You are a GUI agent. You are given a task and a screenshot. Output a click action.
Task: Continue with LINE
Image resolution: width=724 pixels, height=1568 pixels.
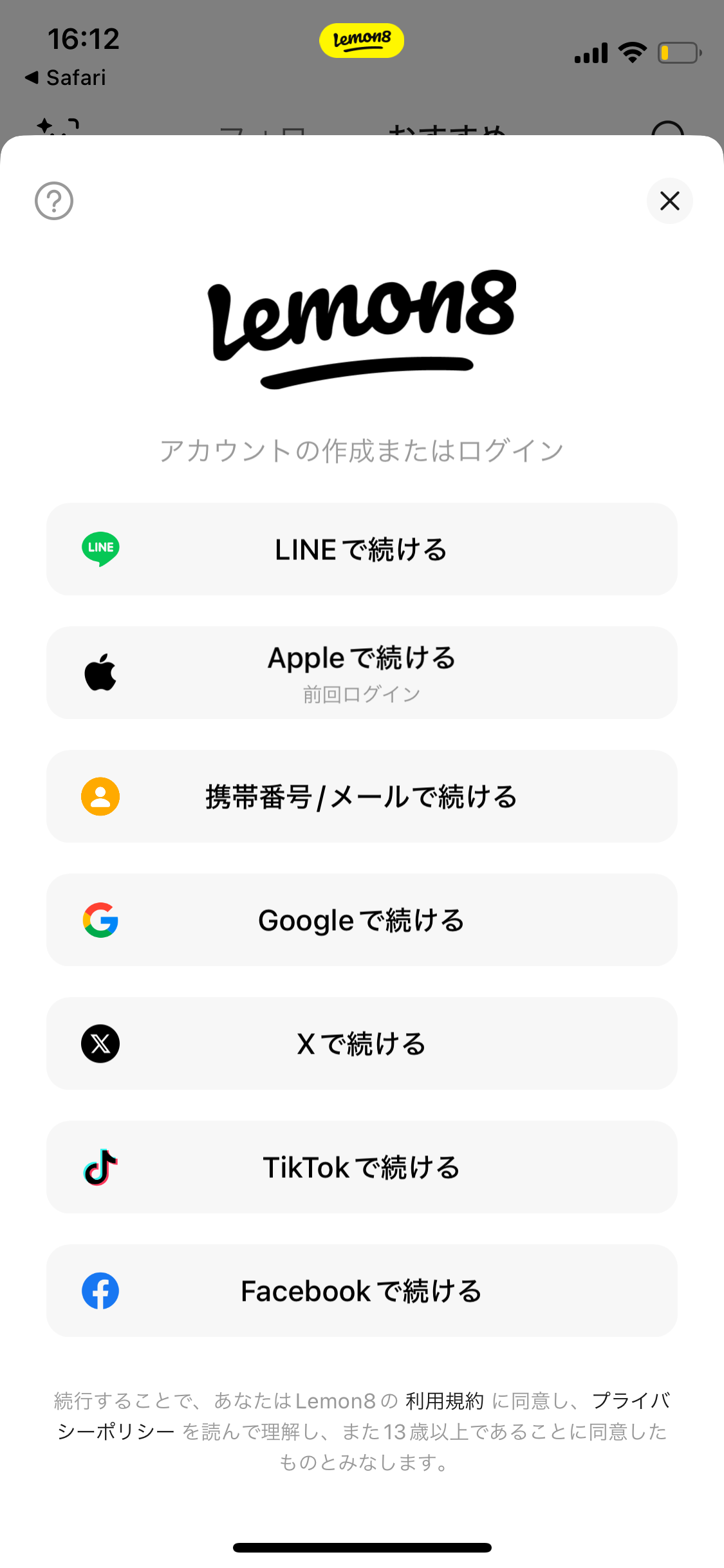[362, 549]
